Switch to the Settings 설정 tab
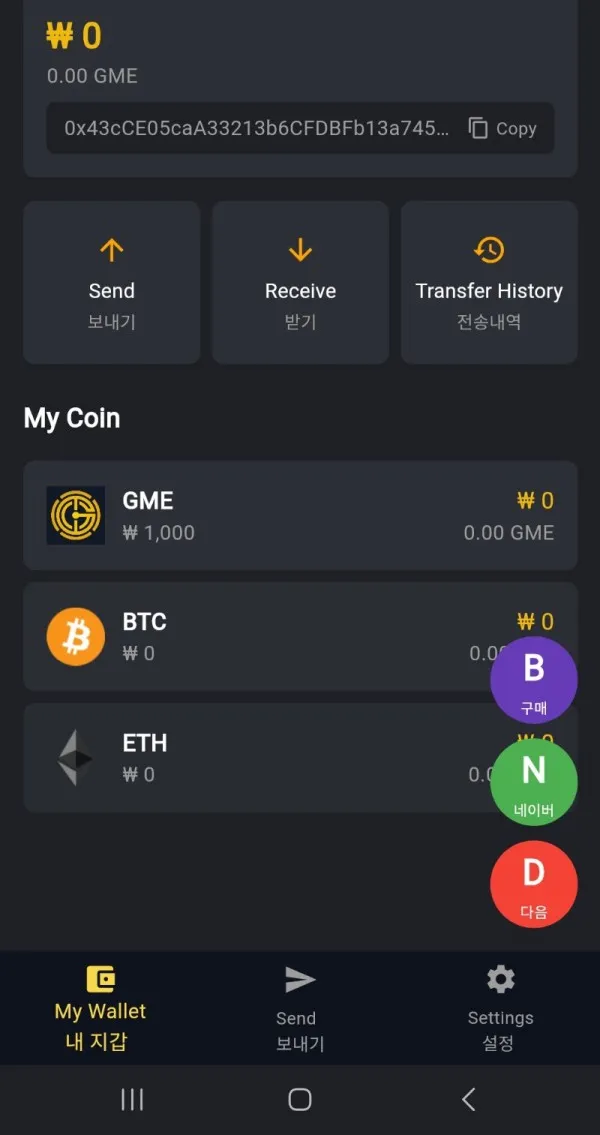The image size is (600, 1135). [500, 1008]
